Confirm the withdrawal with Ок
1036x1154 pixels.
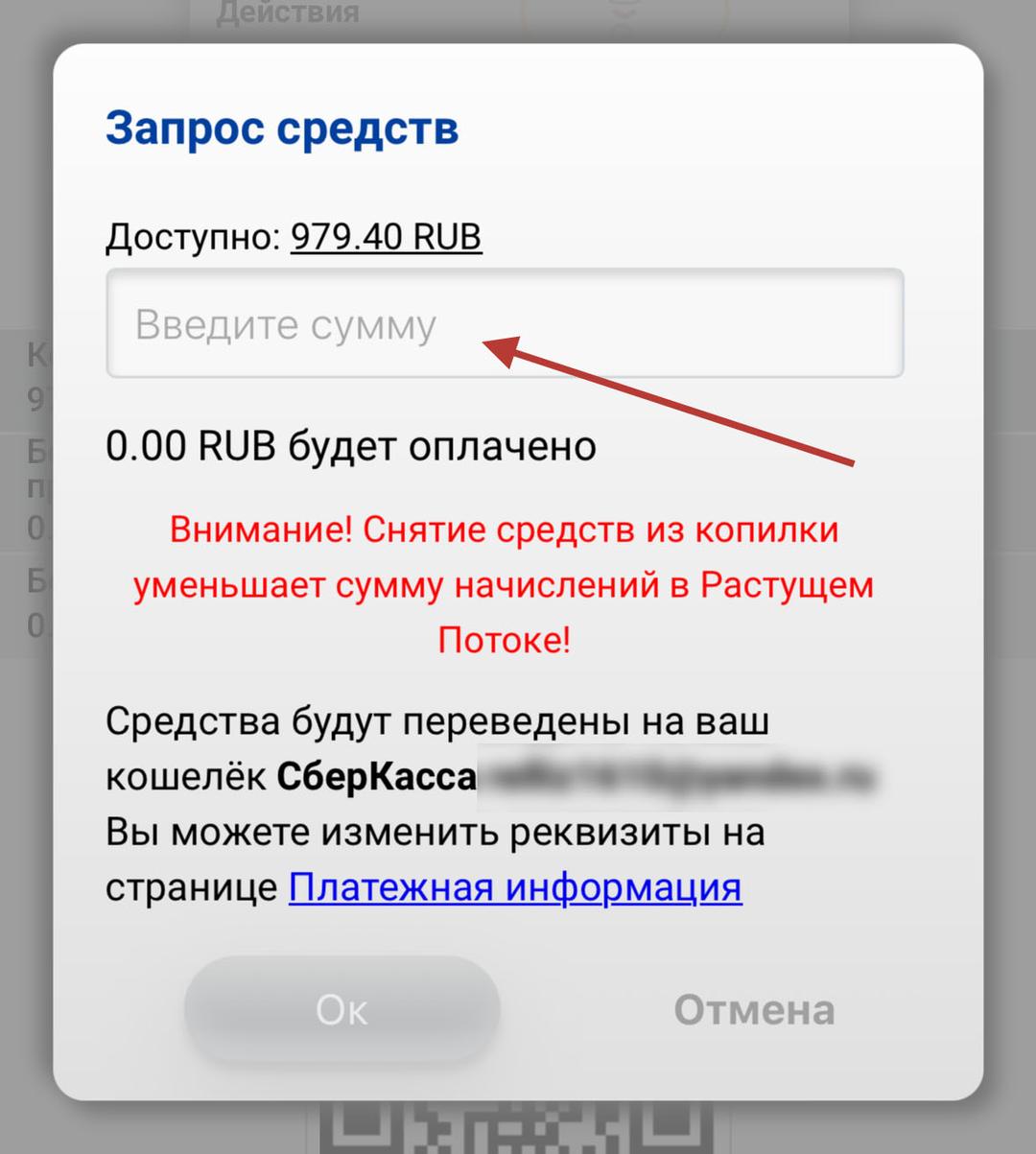341,1009
